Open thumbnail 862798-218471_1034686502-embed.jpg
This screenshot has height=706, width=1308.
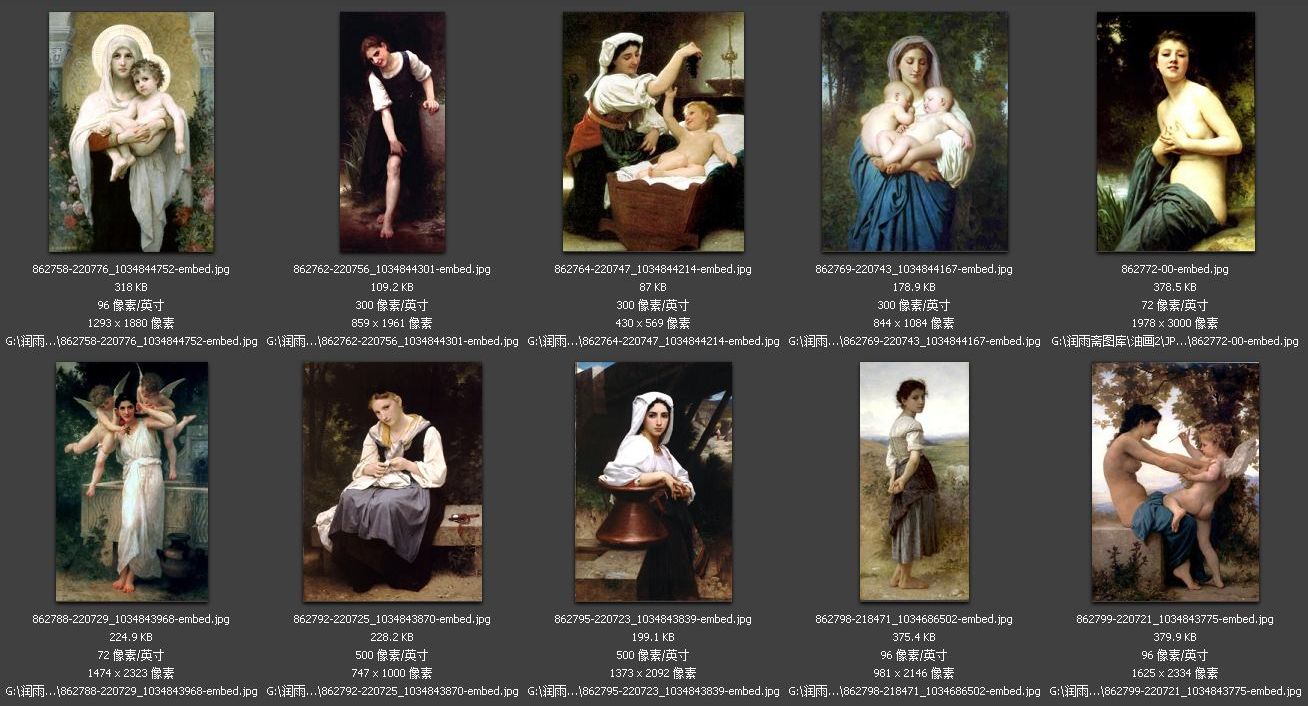coord(914,482)
